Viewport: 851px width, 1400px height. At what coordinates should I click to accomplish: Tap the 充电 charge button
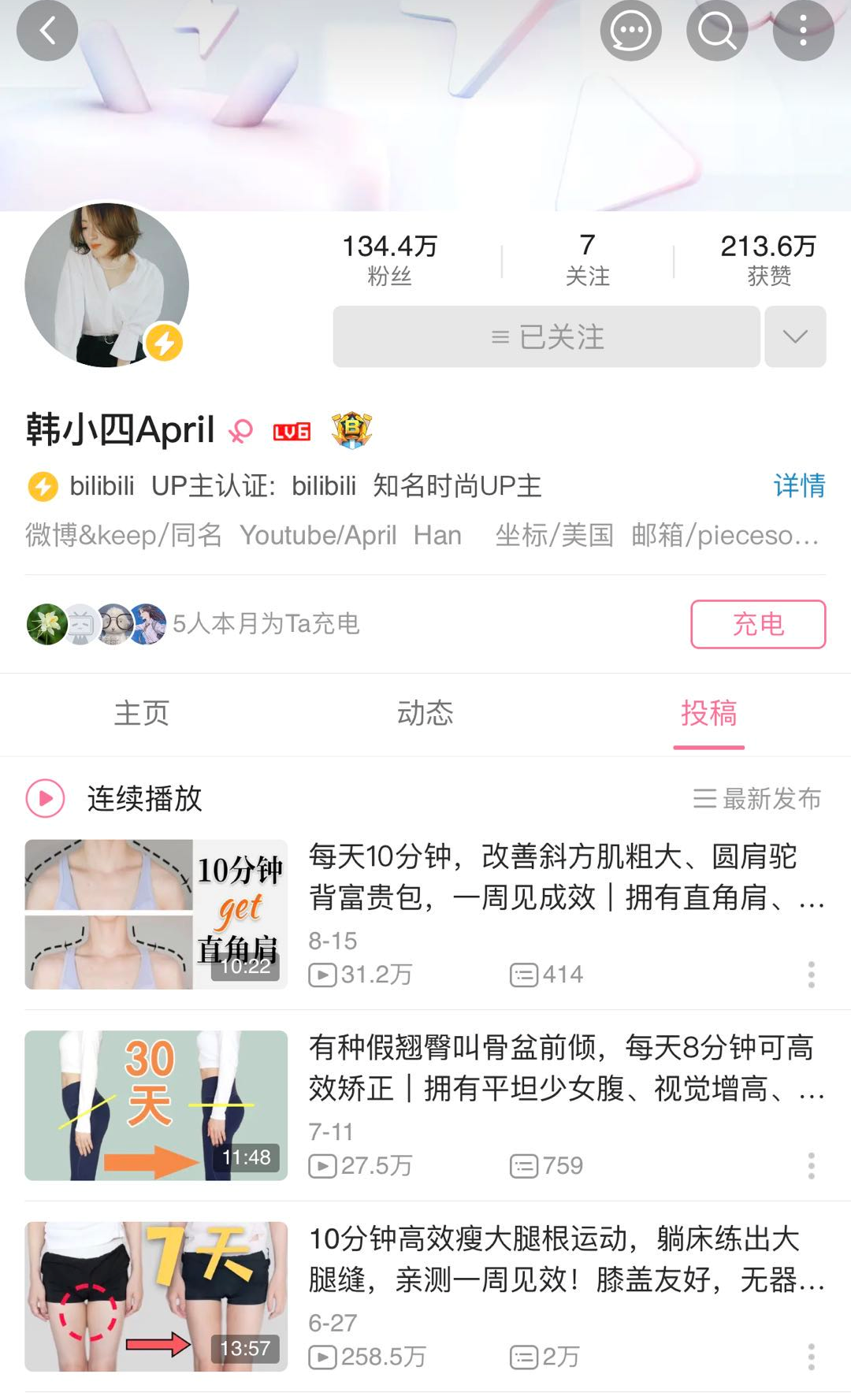click(x=758, y=624)
